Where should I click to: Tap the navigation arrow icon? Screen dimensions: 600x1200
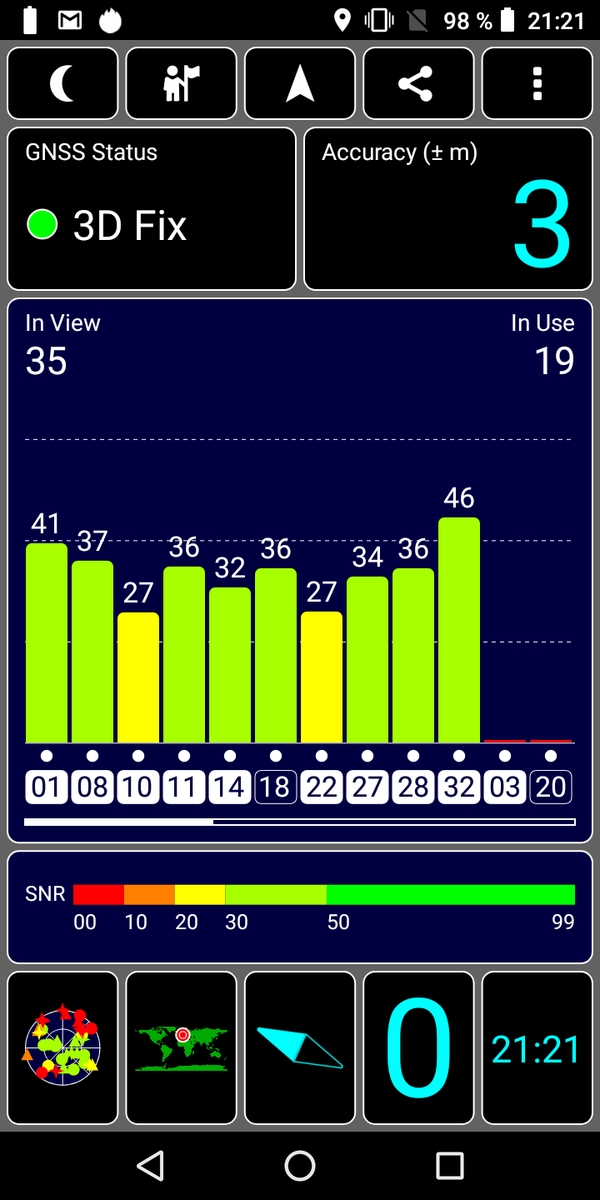click(300, 84)
